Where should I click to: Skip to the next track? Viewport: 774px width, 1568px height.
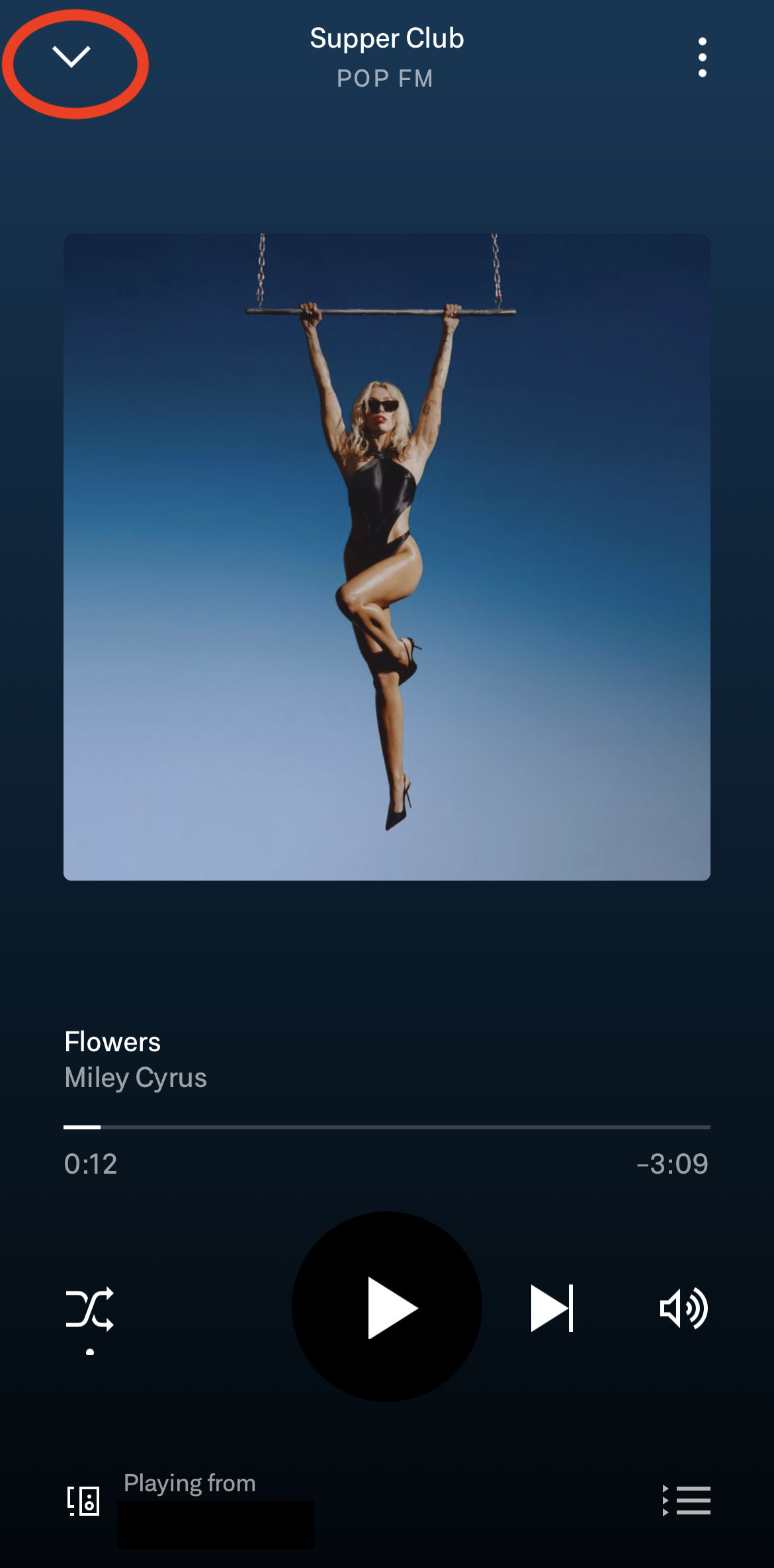[552, 1308]
